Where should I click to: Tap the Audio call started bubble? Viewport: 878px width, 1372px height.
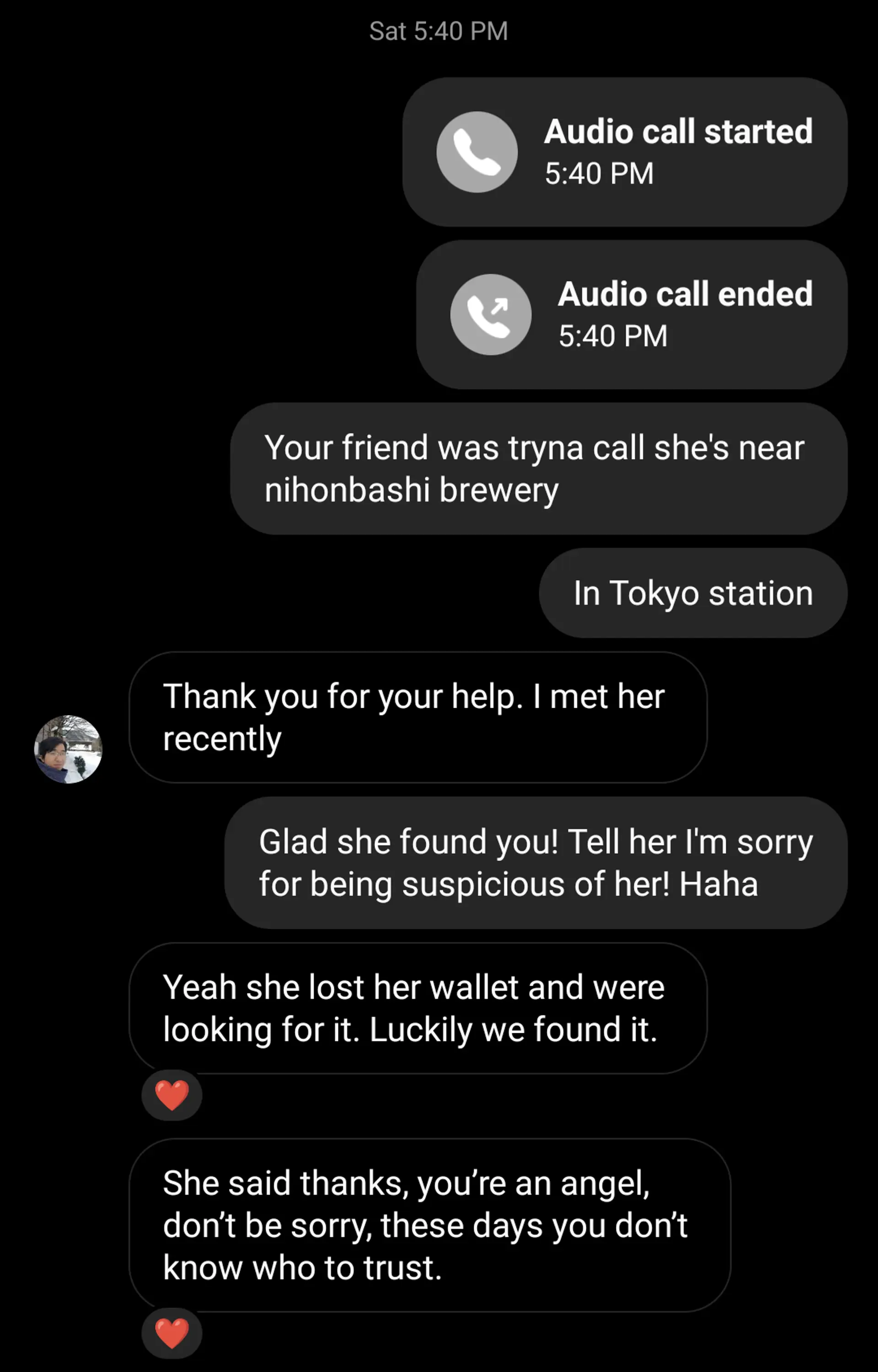click(x=624, y=152)
